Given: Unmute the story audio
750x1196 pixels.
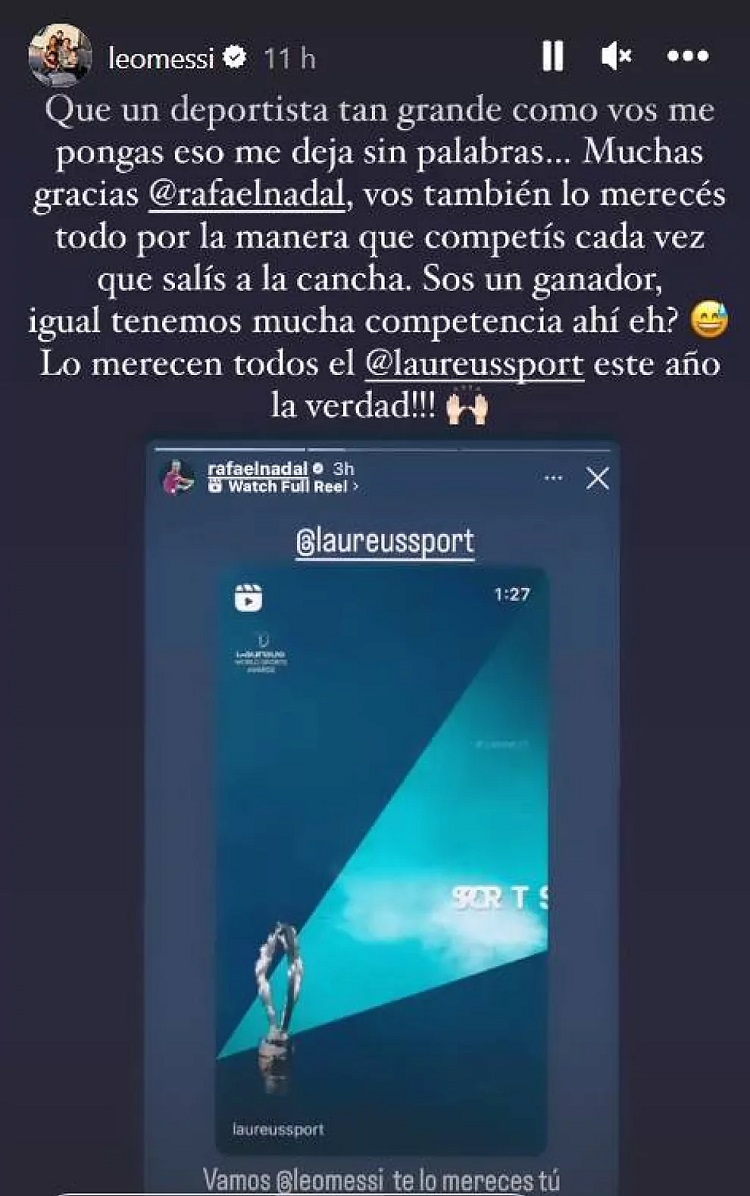Looking at the screenshot, I should click(615, 57).
